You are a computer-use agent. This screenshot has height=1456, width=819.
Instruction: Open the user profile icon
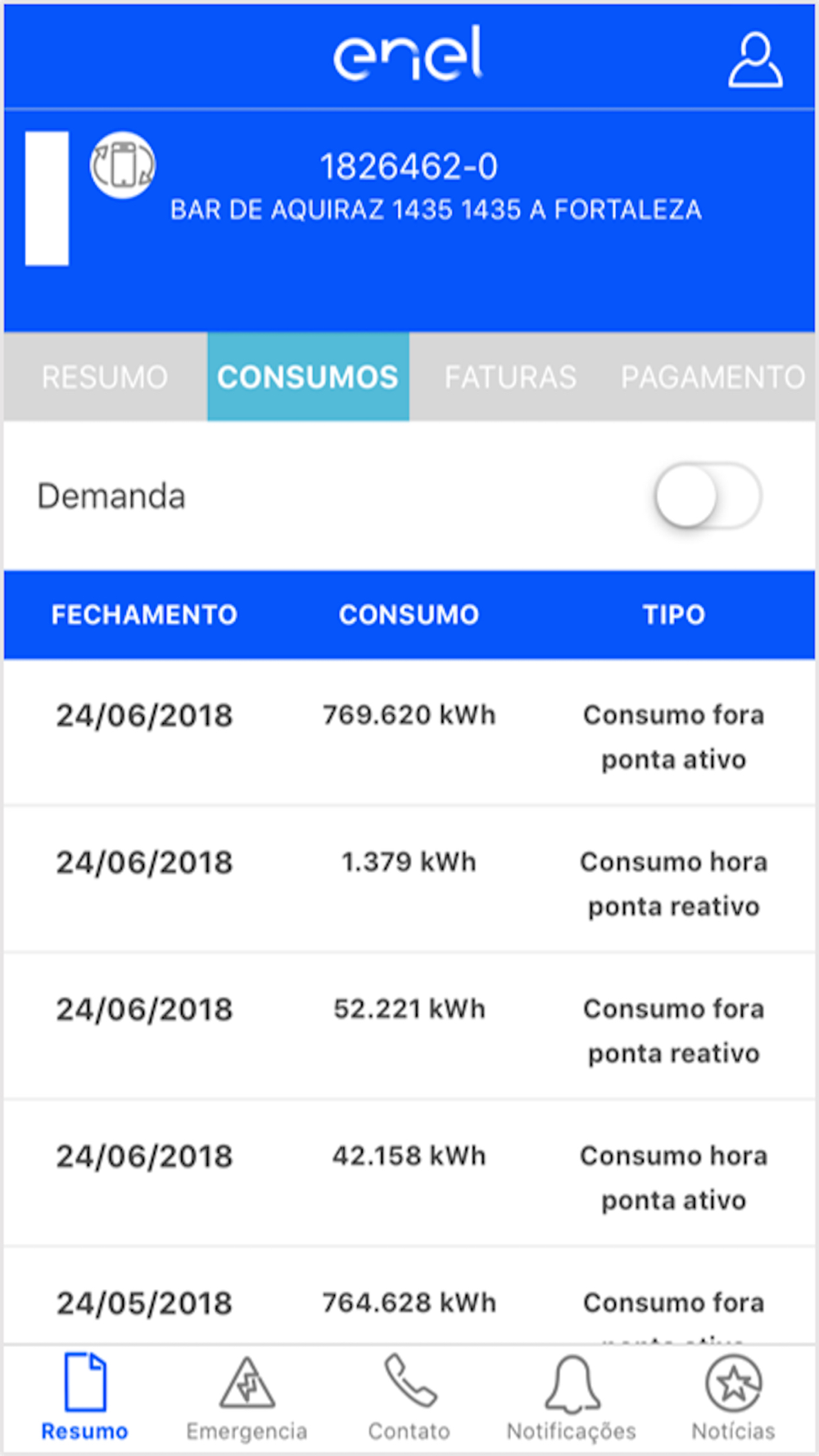tap(755, 60)
